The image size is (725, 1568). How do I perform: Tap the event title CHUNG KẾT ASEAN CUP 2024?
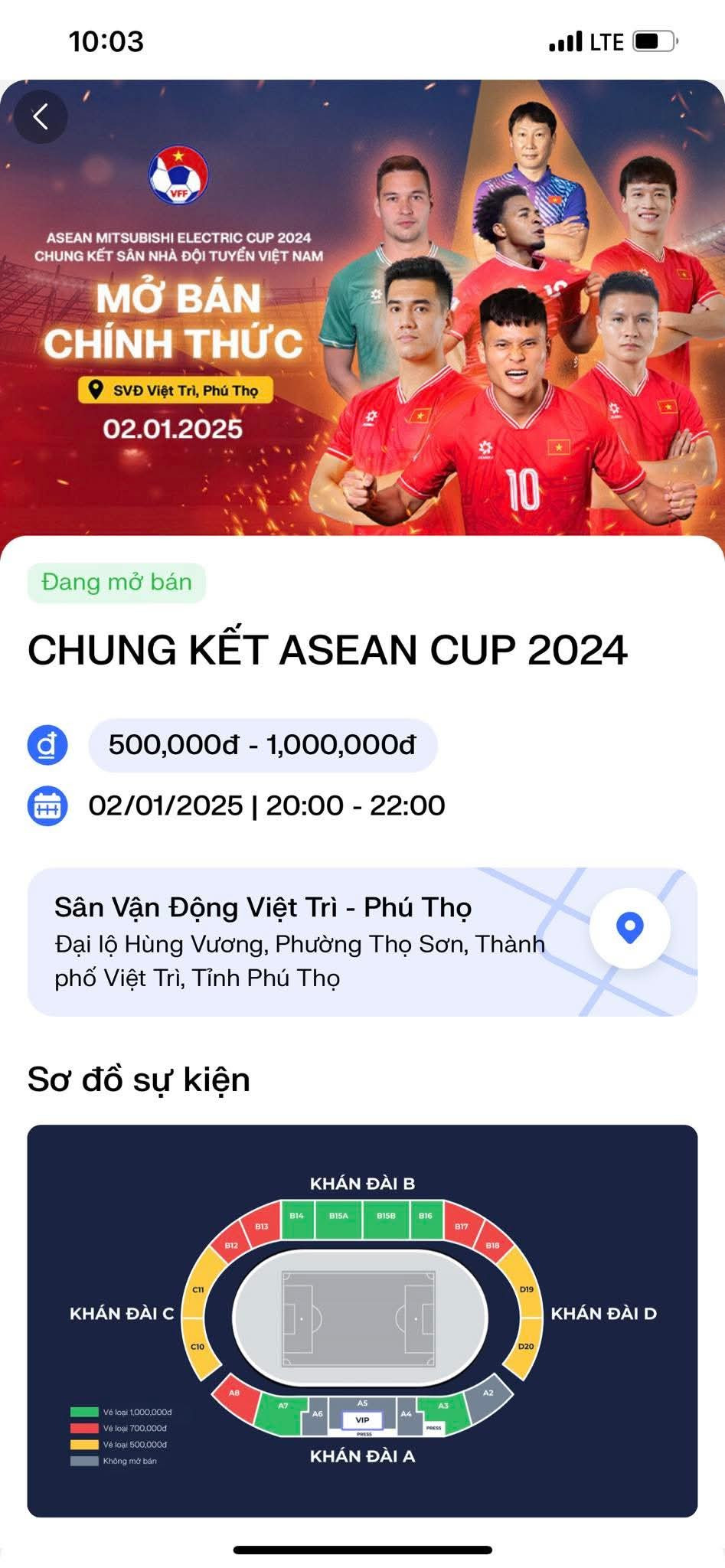(x=329, y=650)
